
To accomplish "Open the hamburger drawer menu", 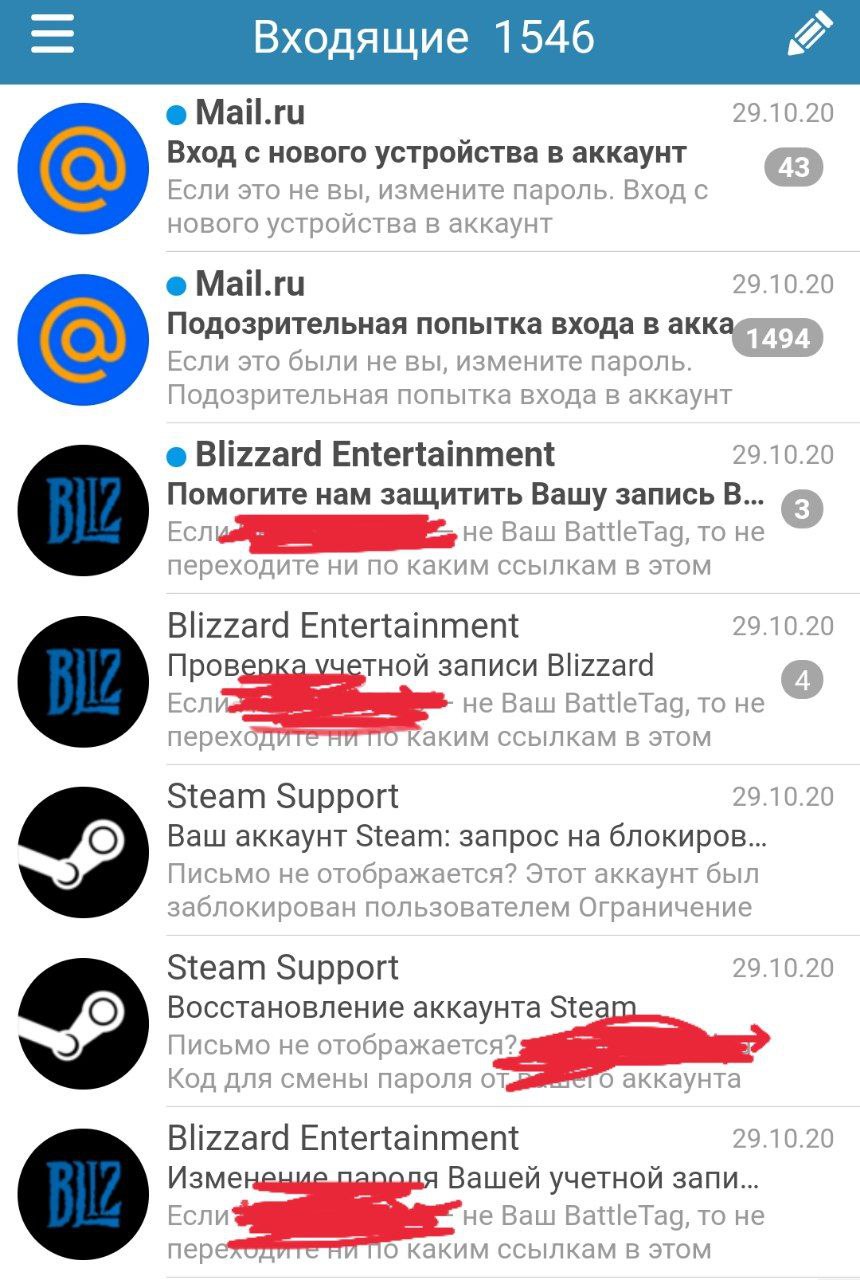I will point(51,35).
